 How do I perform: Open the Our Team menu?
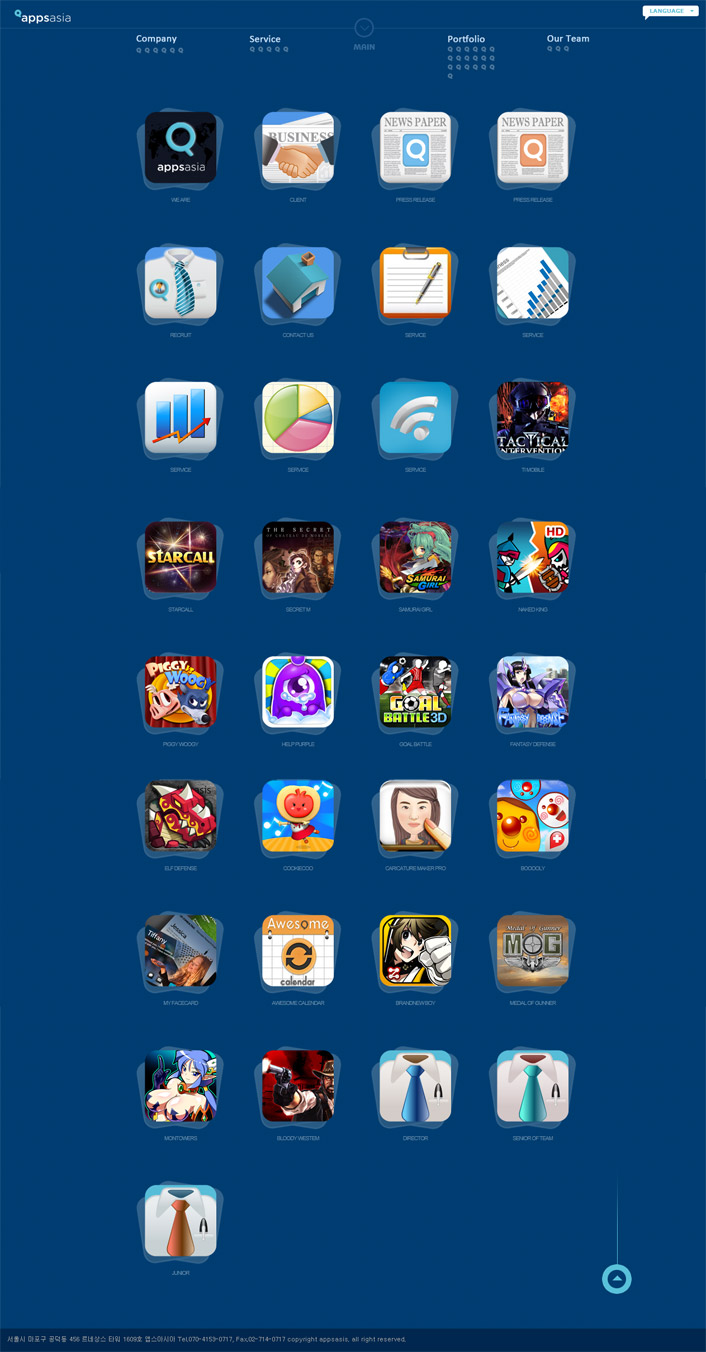568,39
